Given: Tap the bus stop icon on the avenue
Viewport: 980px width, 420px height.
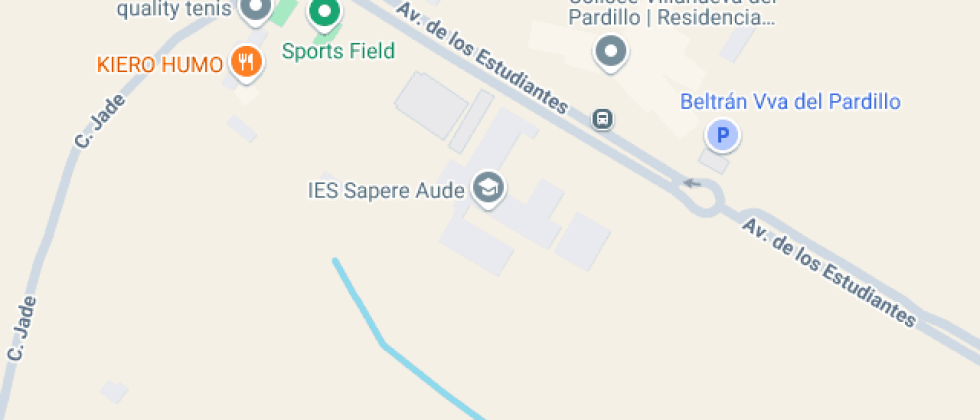Looking at the screenshot, I should tap(602, 119).
